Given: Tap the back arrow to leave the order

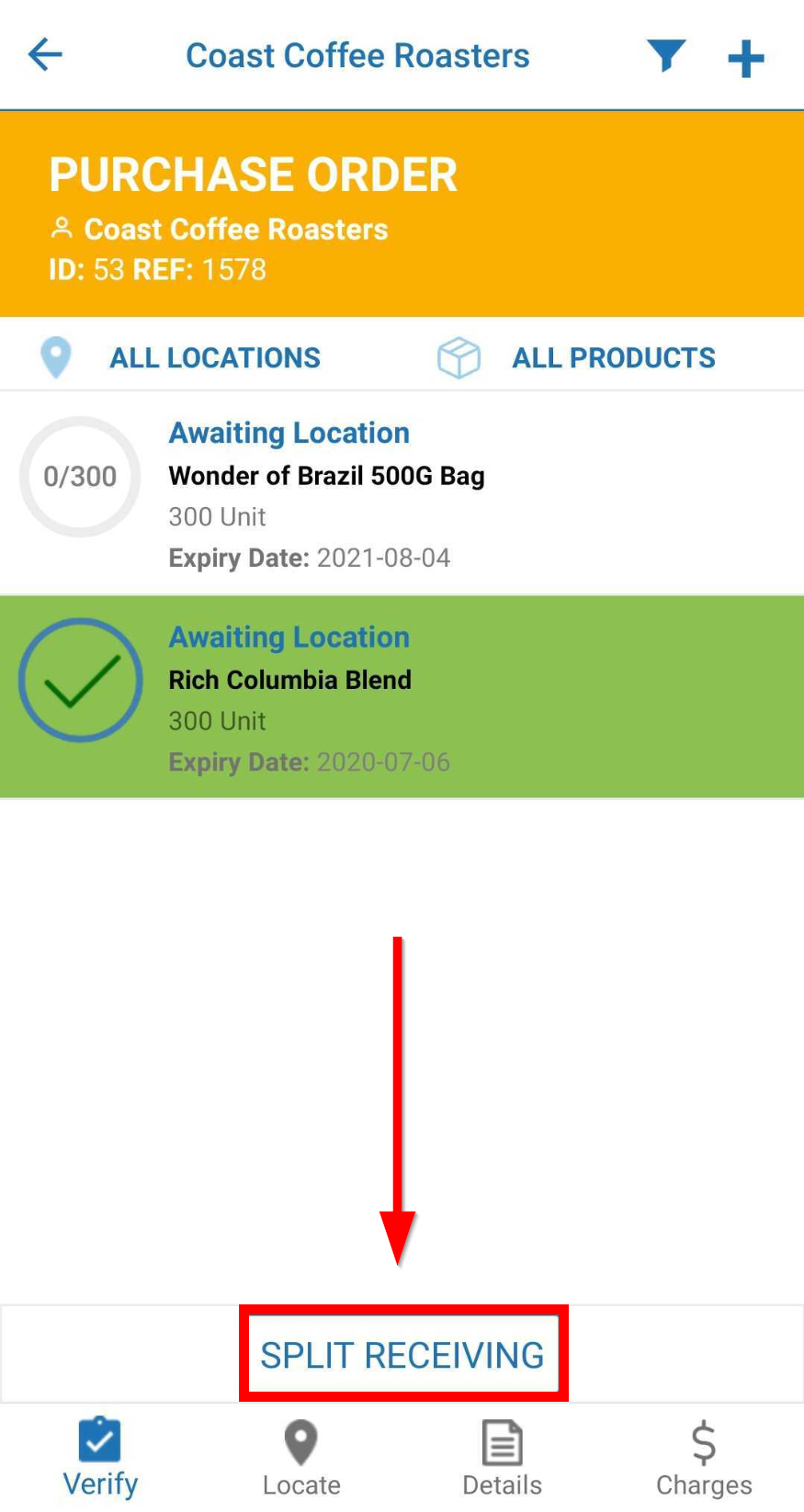Looking at the screenshot, I should pyautogui.click(x=44, y=55).
